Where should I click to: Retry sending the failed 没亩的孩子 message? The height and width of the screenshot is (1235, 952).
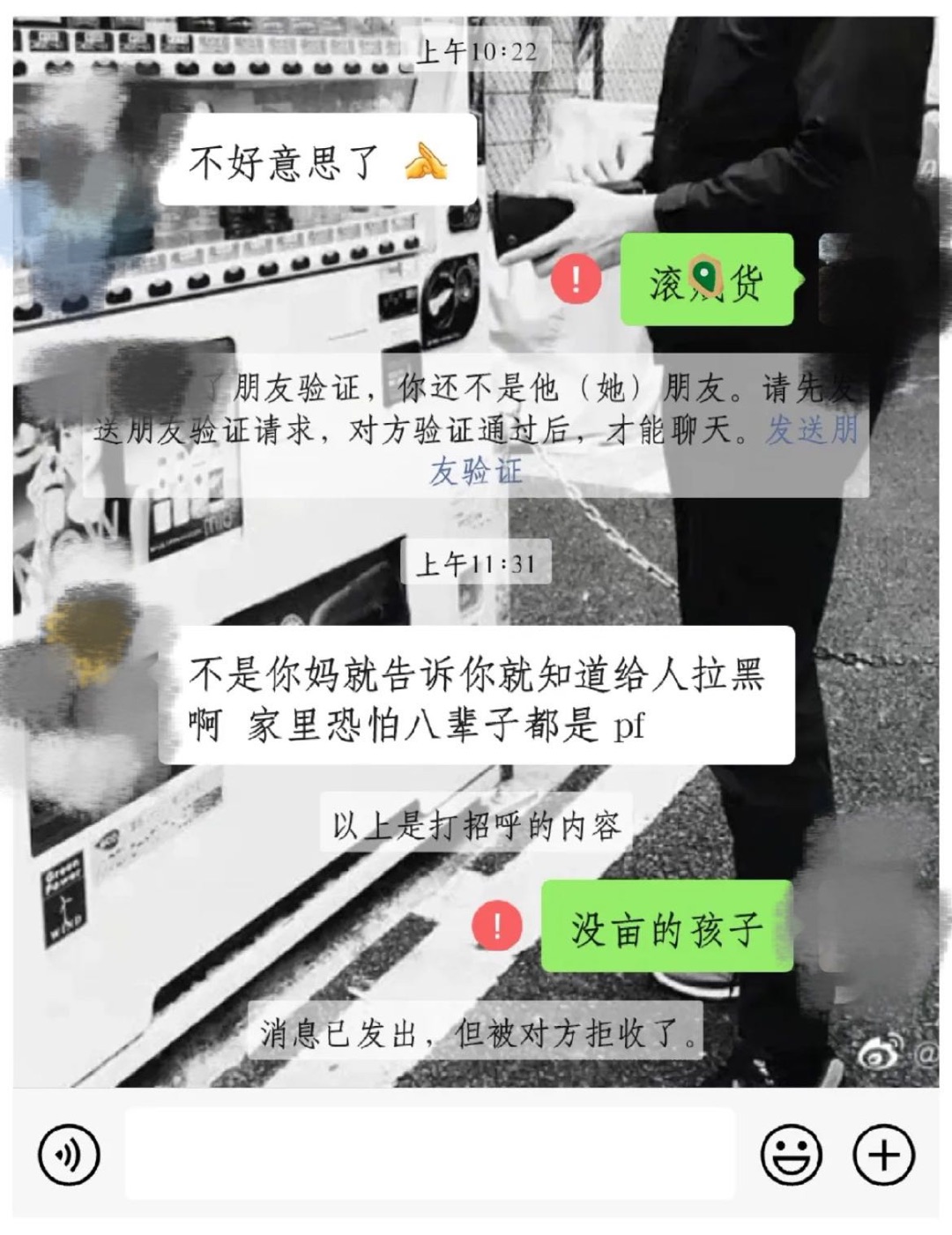(497, 926)
